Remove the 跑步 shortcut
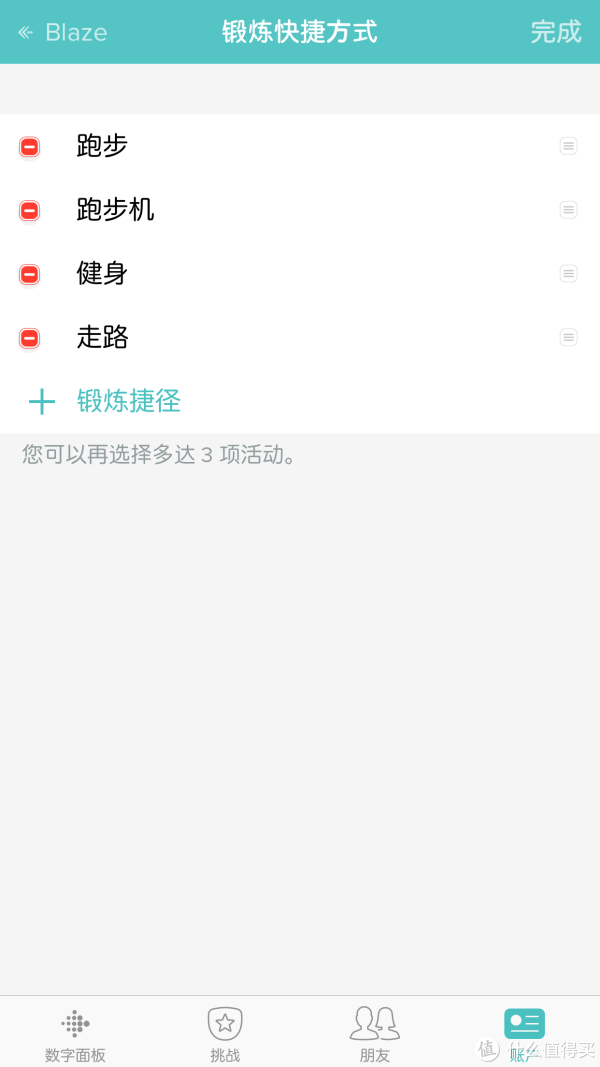The width and height of the screenshot is (600, 1067). [x=29, y=147]
